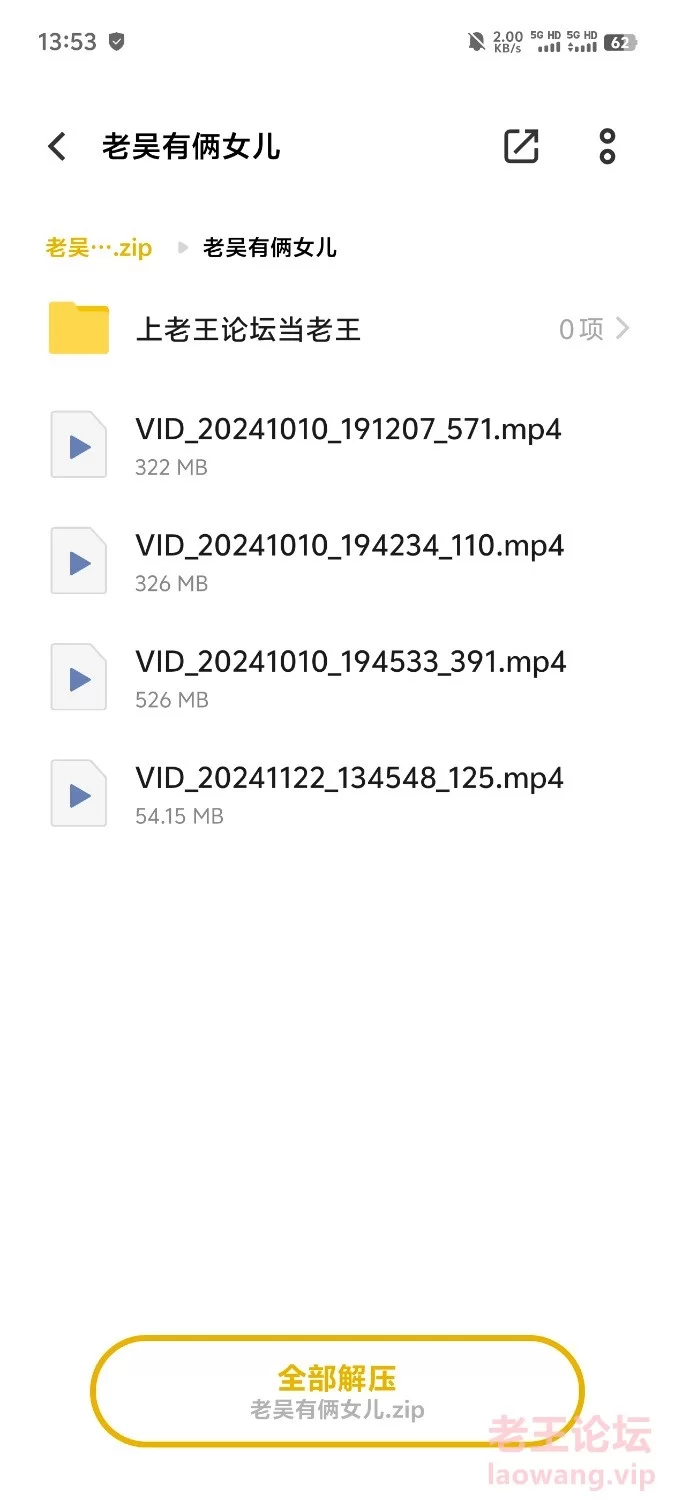Open VID_20241010_194533_391.mp4
The height and width of the screenshot is (1500, 675).
point(337,677)
